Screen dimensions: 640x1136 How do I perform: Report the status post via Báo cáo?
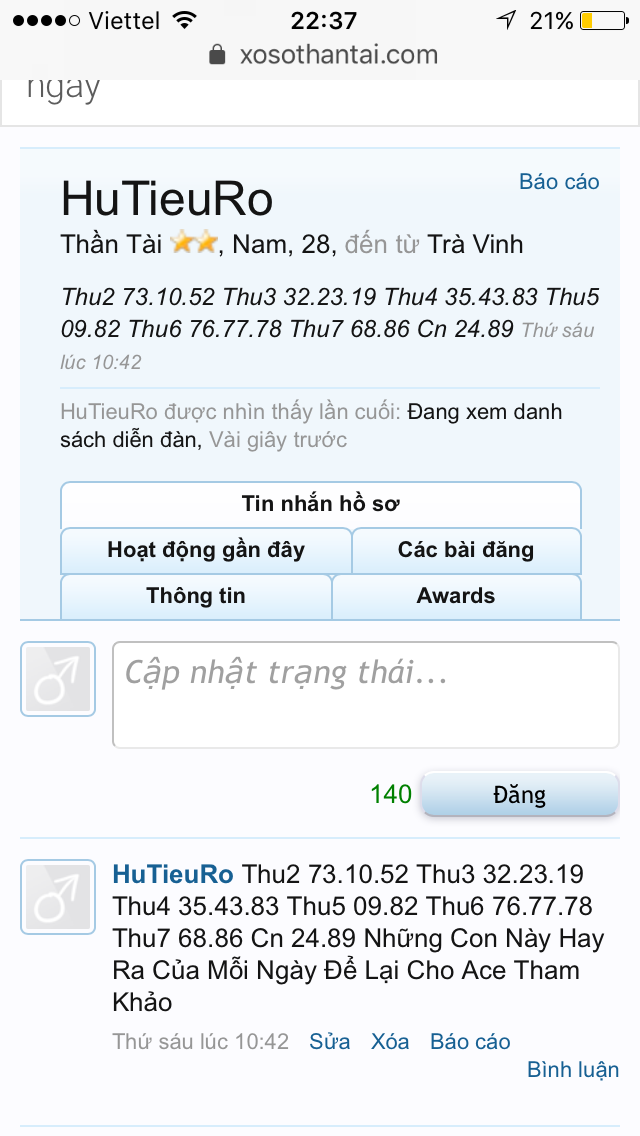click(x=470, y=1041)
